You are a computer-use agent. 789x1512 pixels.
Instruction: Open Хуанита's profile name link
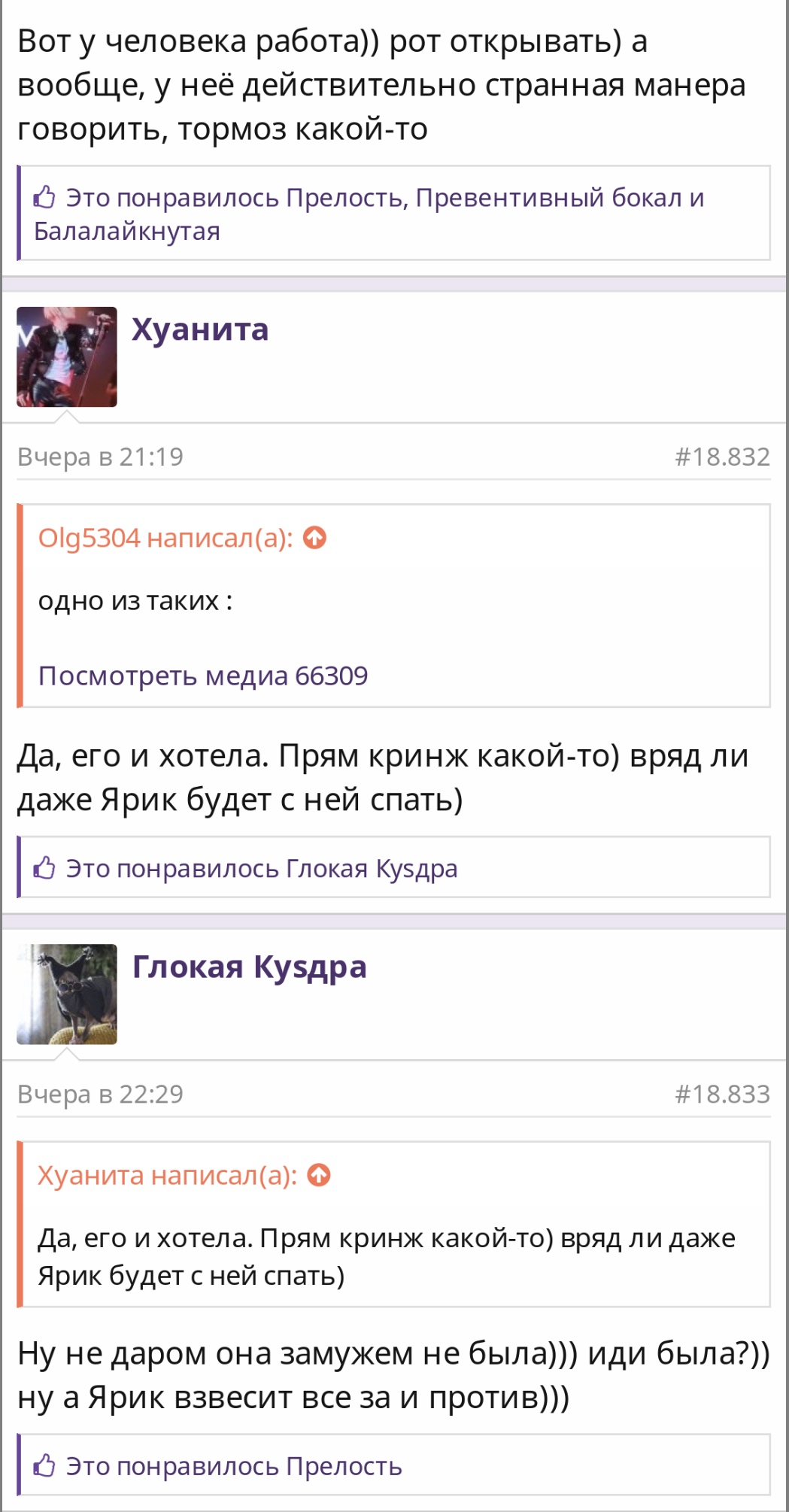point(200,330)
